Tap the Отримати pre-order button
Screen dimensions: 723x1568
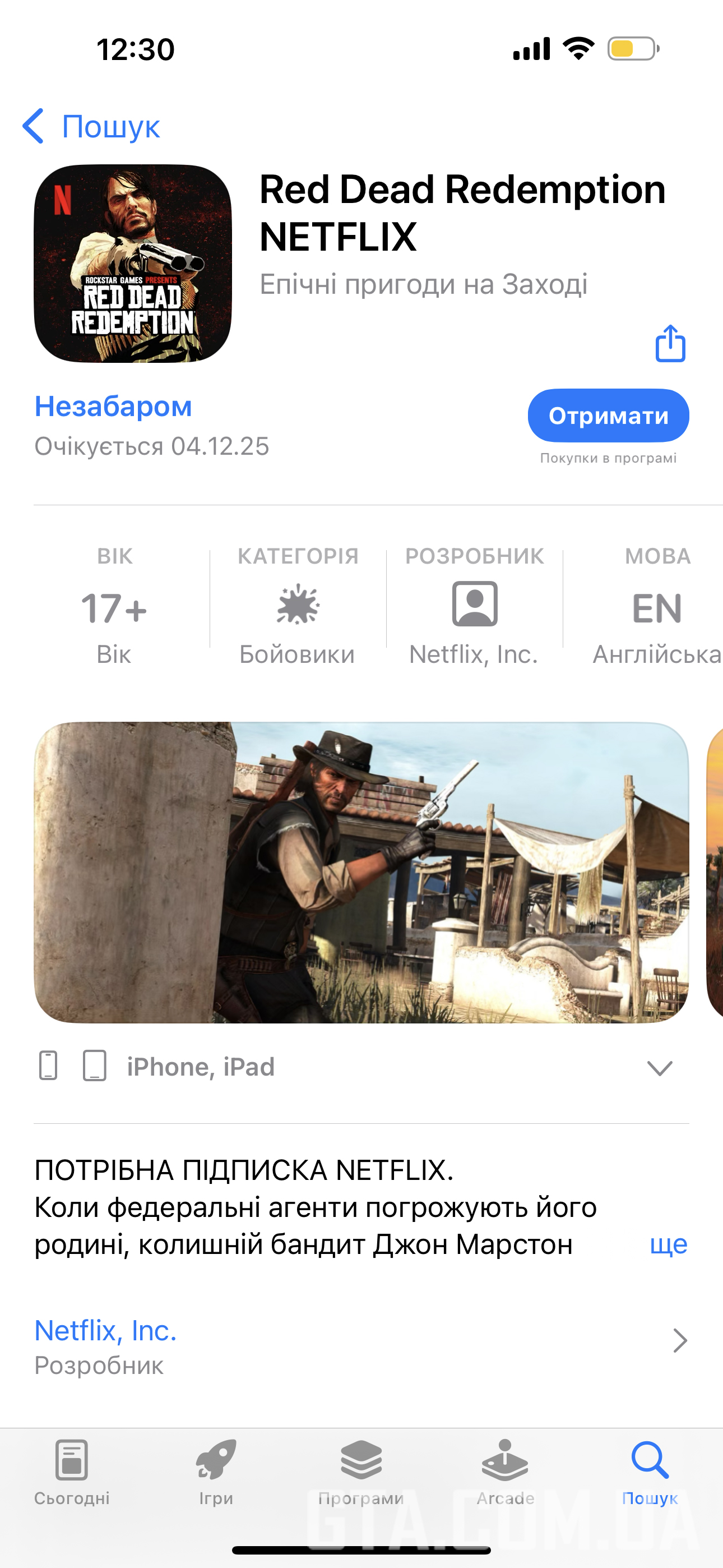pos(608,416)
